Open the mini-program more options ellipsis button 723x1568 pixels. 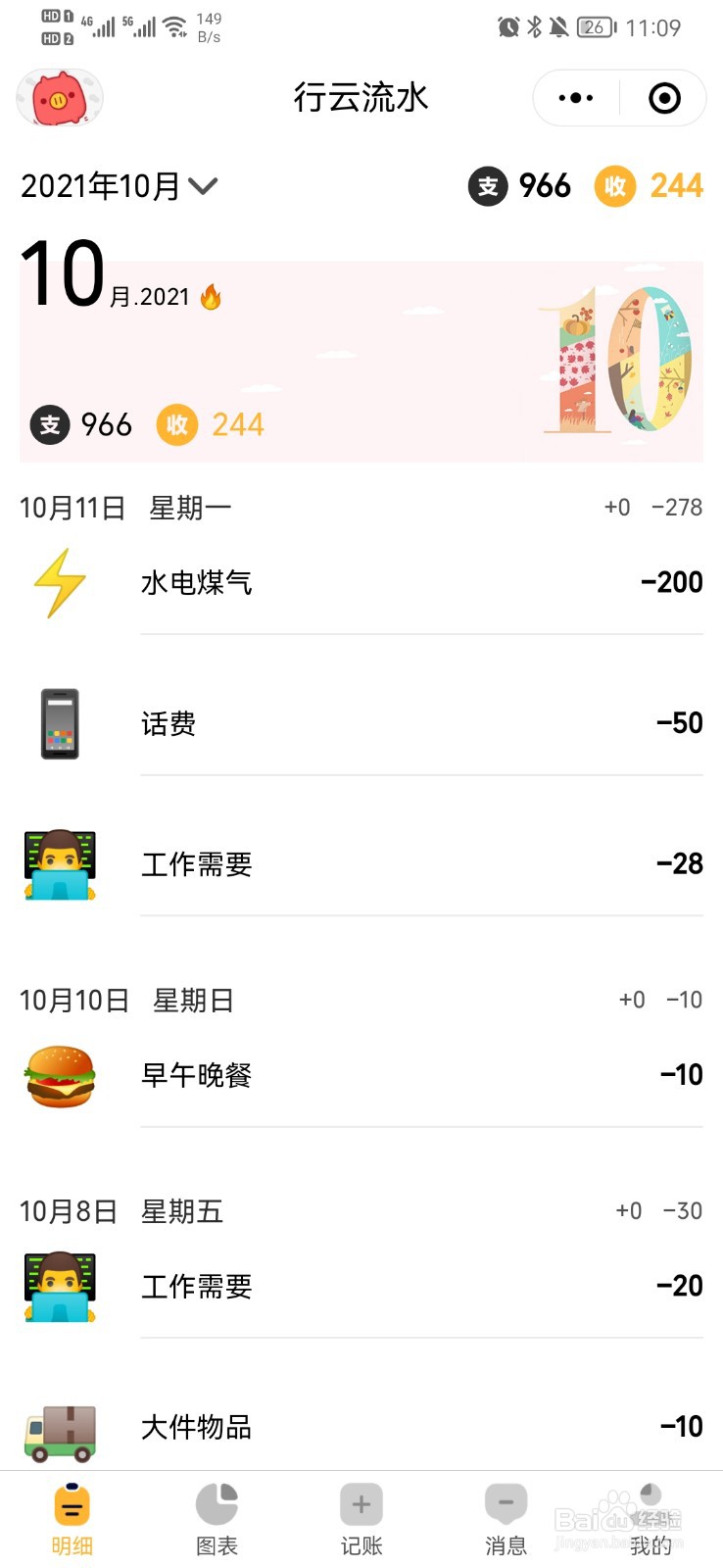(573, 97)
